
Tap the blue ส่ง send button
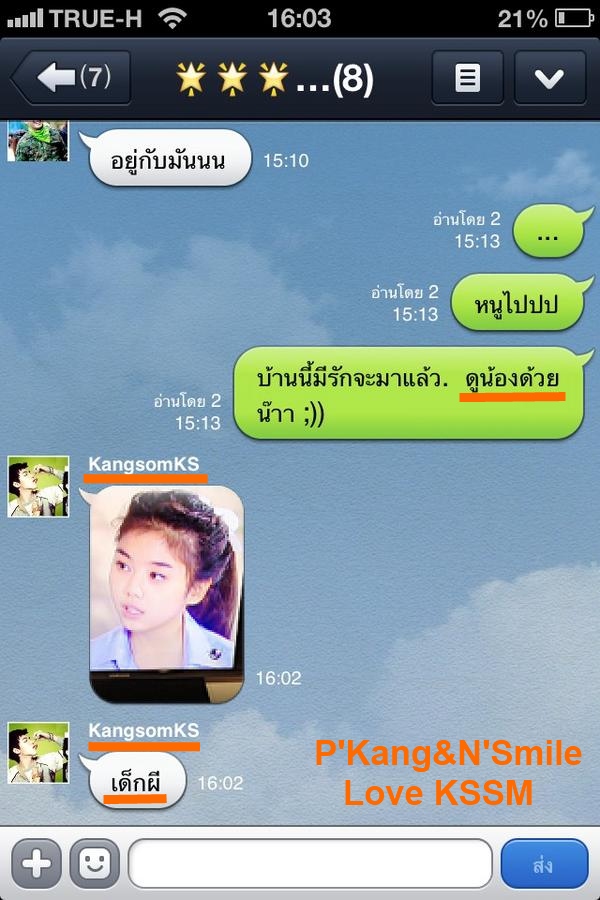pos(543,864)
